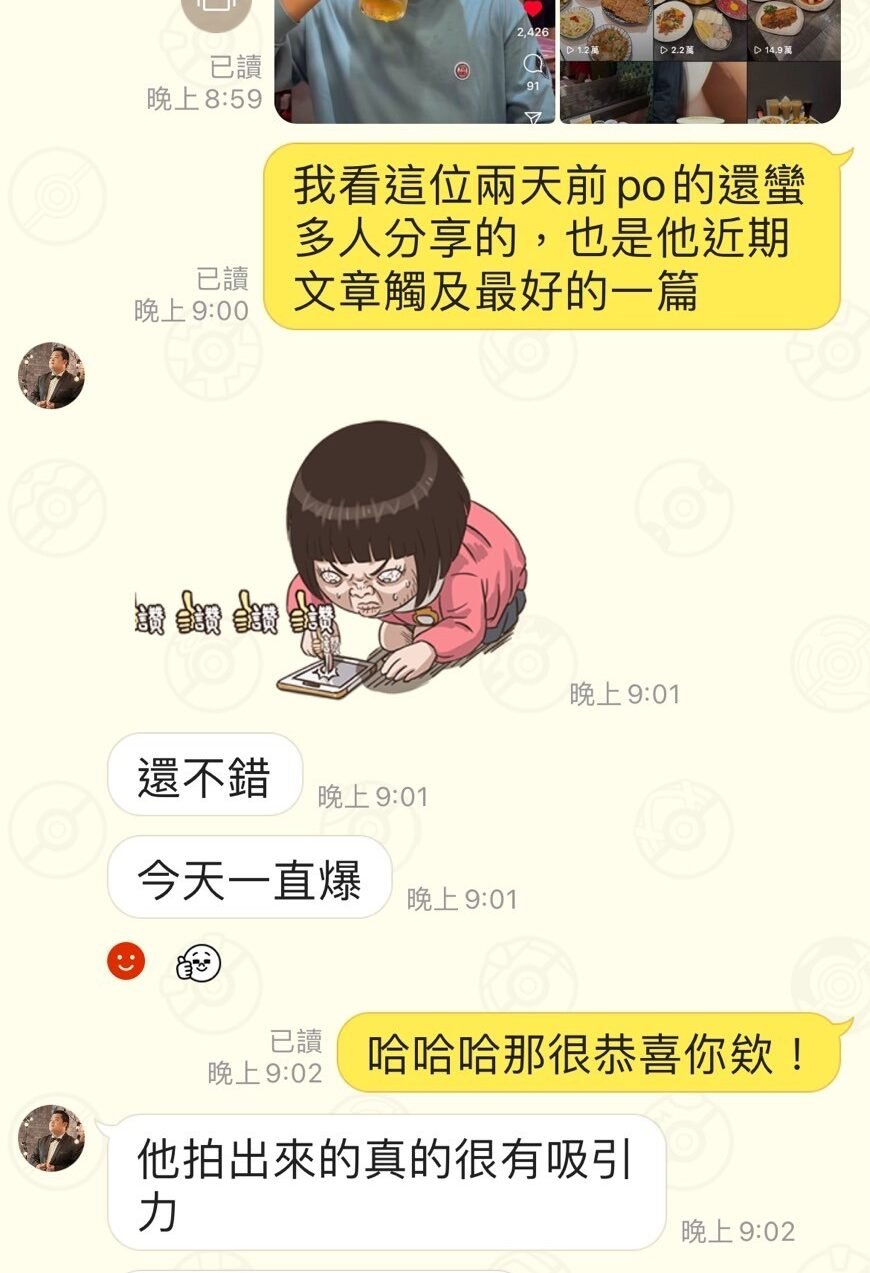View the red smiley reaction under 今天一直爆

(126, 962)
